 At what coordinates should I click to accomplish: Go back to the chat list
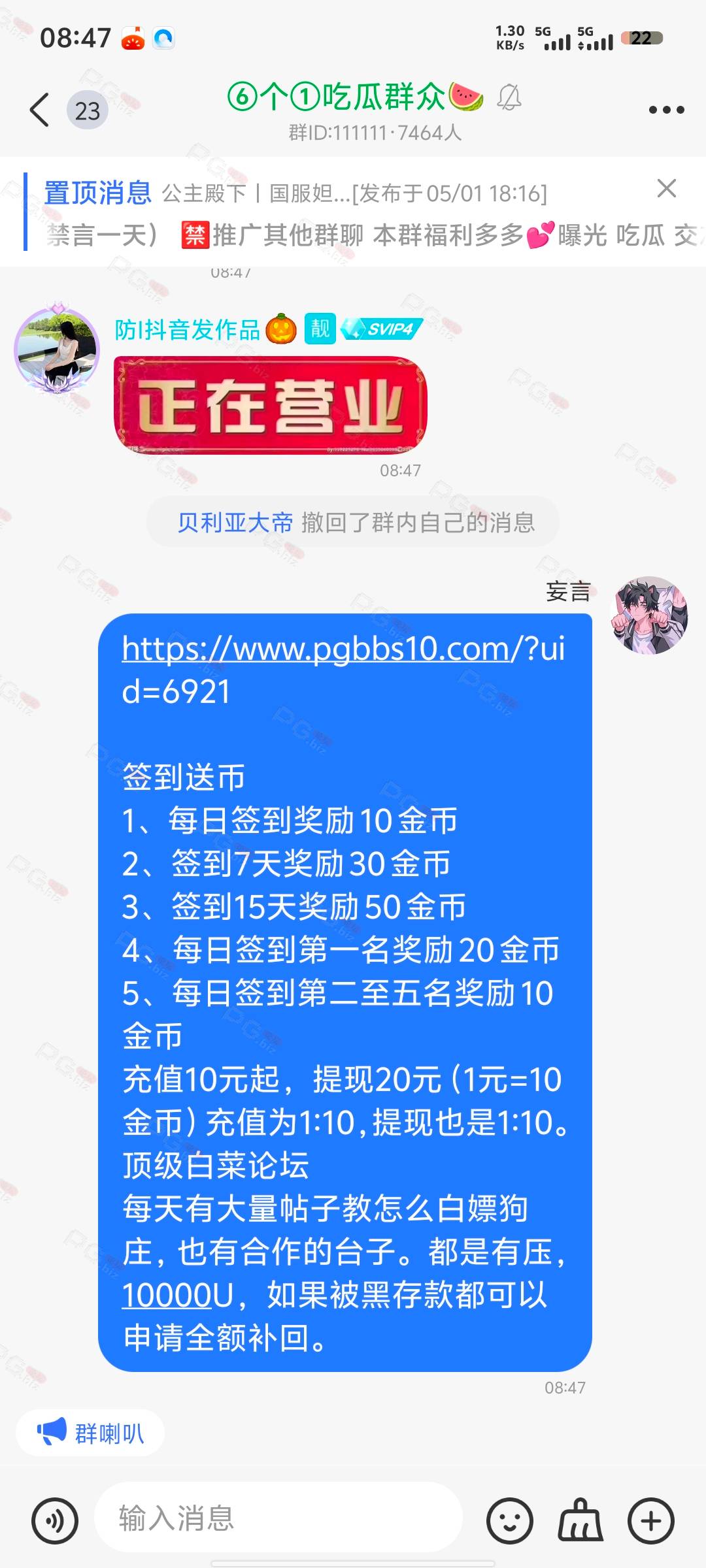(40, 110)
